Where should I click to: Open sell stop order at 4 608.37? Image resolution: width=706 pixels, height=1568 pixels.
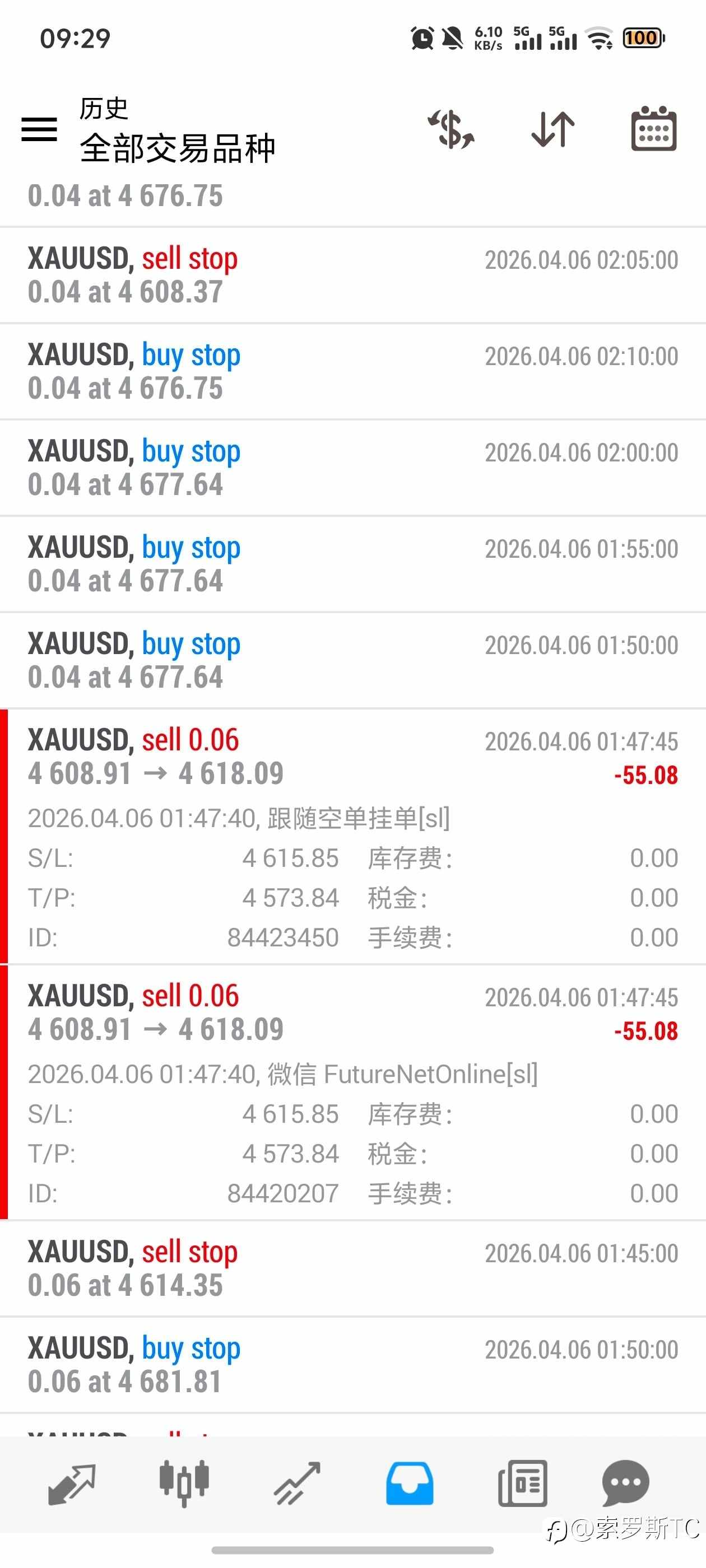pyautogui.click(x=354, y=275)
